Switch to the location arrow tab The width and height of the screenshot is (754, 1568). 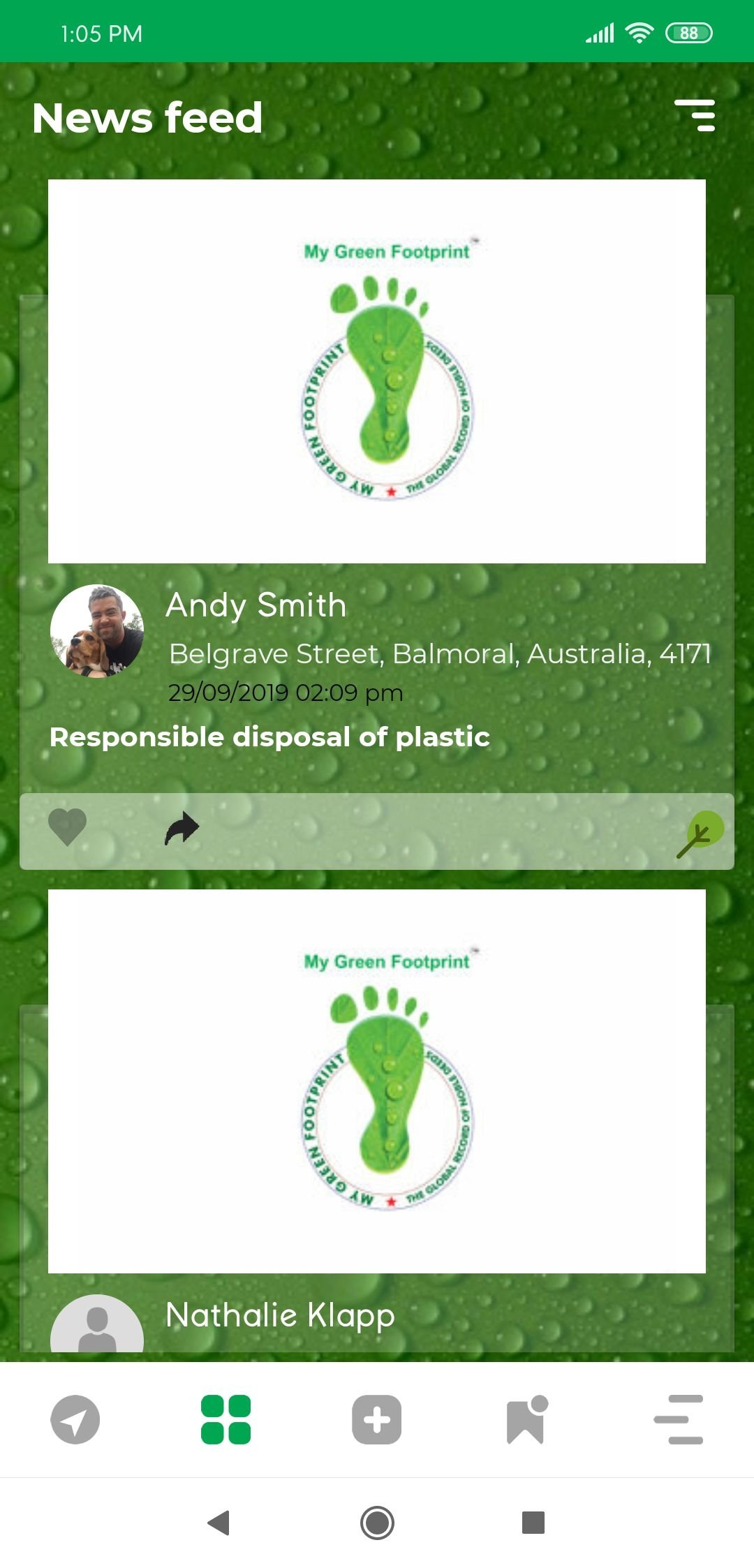coord(75,1419)
